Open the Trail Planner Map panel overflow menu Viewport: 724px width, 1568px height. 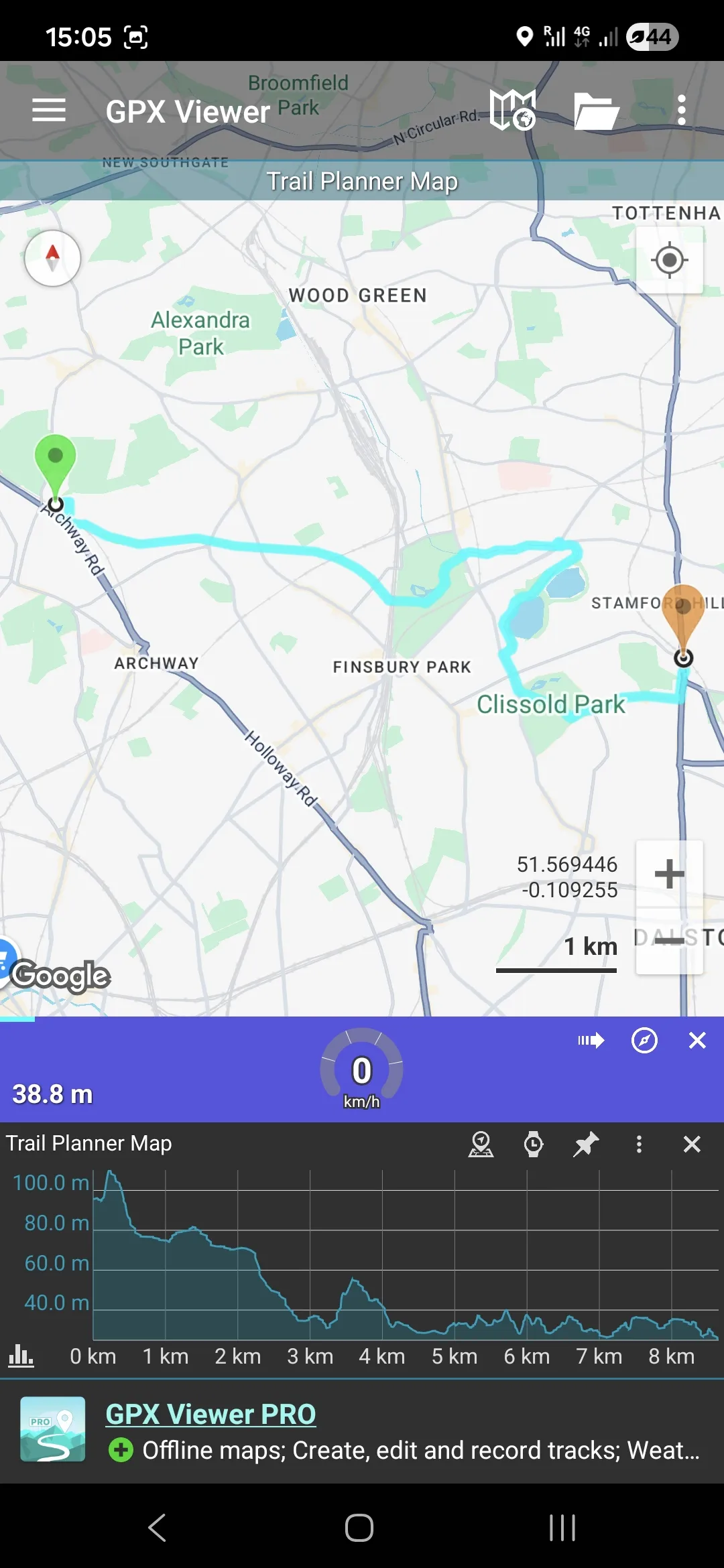(x=638, y=1144)
